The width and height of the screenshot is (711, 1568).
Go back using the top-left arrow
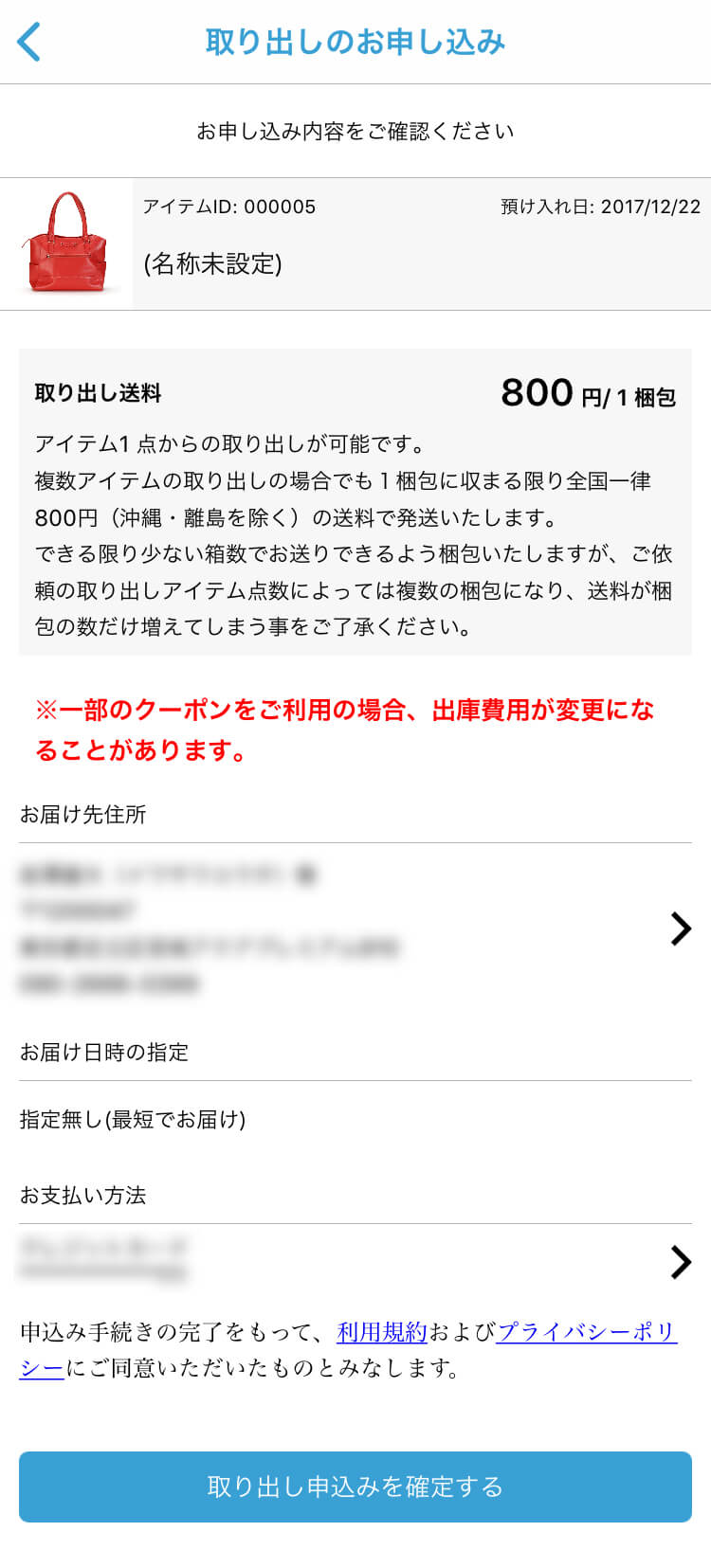29,43
